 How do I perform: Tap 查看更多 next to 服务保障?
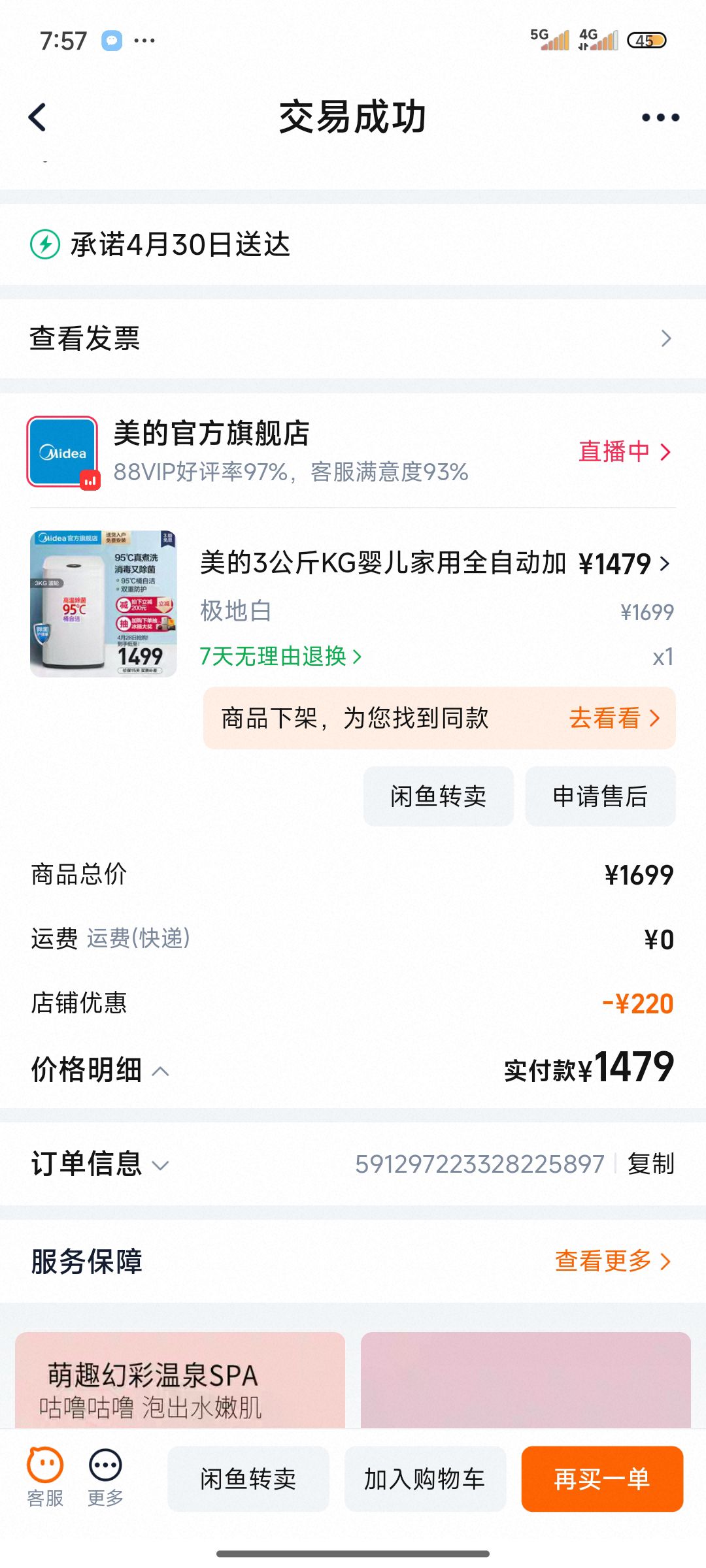click(613, 1261)
